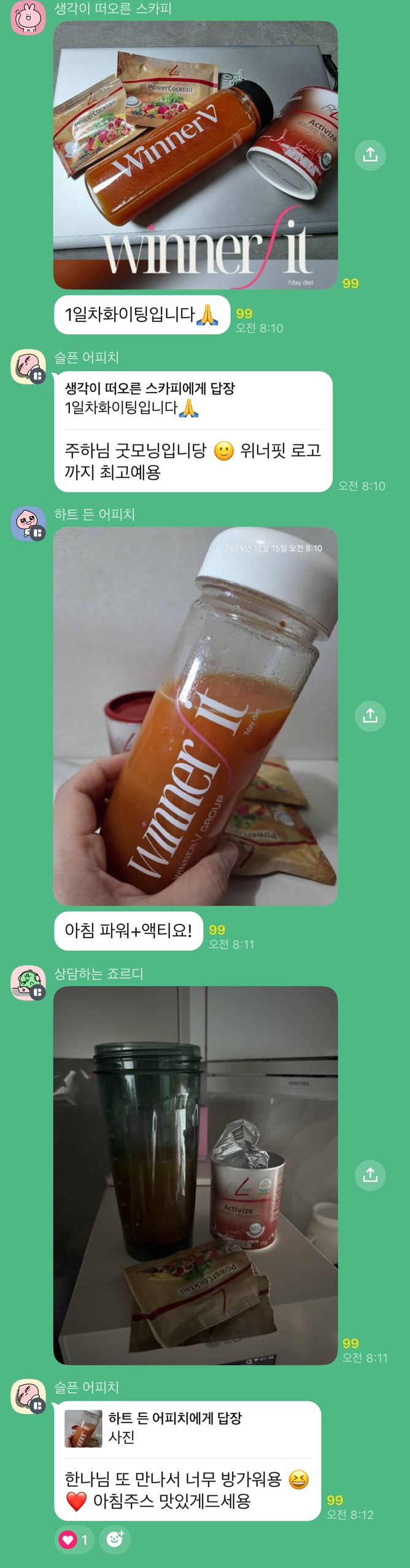Open the first 슬픈 어피치 profile avatar

(x=28, y=366)
